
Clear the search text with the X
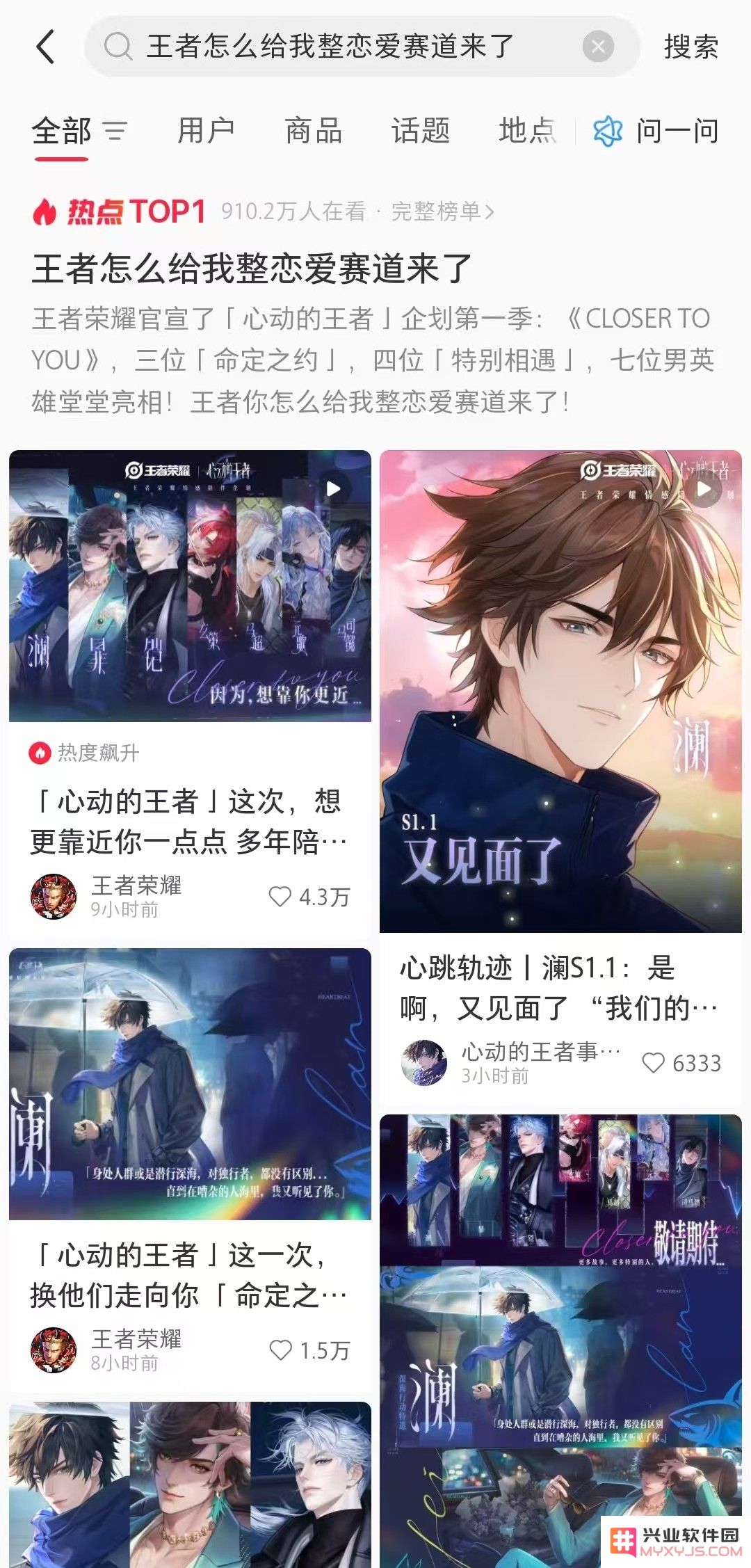pos(597,47)
